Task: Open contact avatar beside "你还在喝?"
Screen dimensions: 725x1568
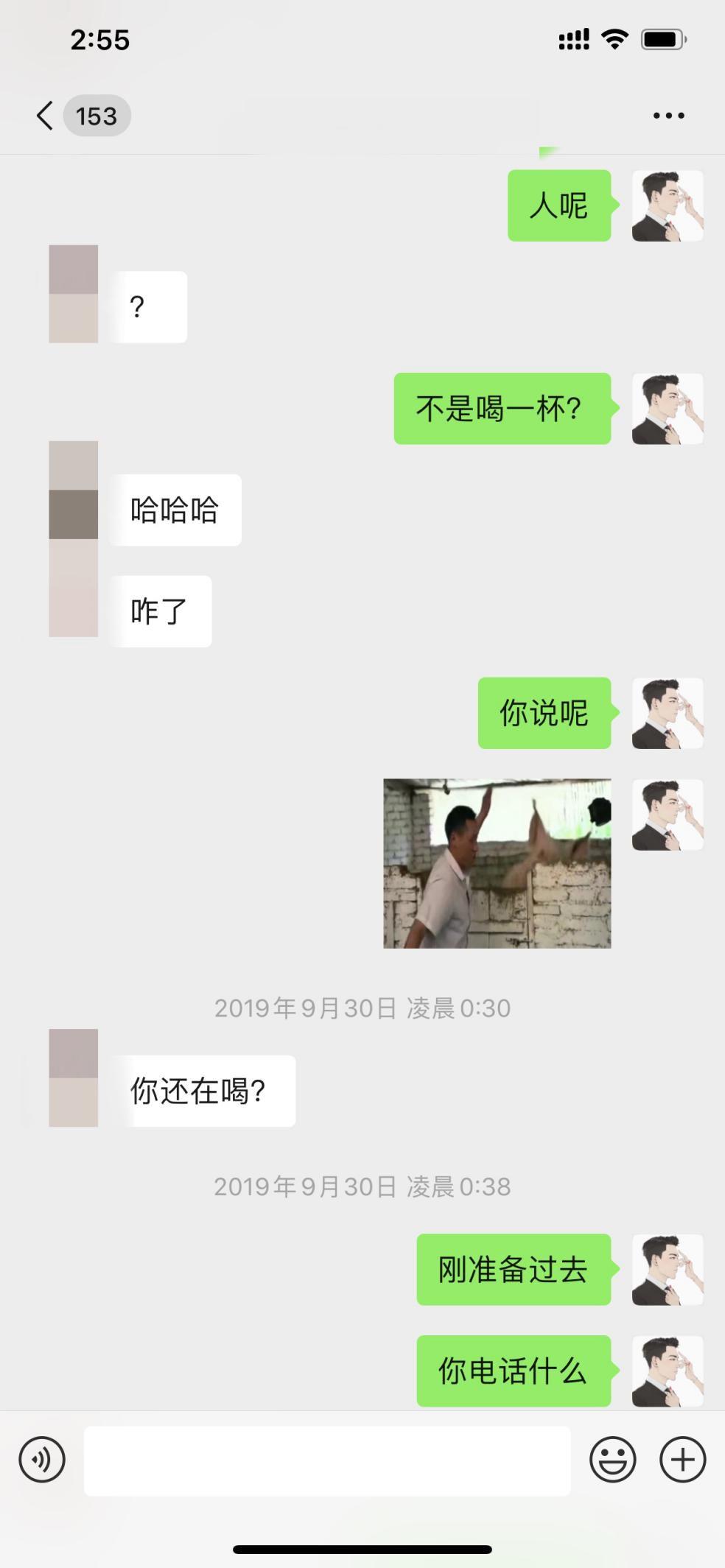Action: point(73,1077)
